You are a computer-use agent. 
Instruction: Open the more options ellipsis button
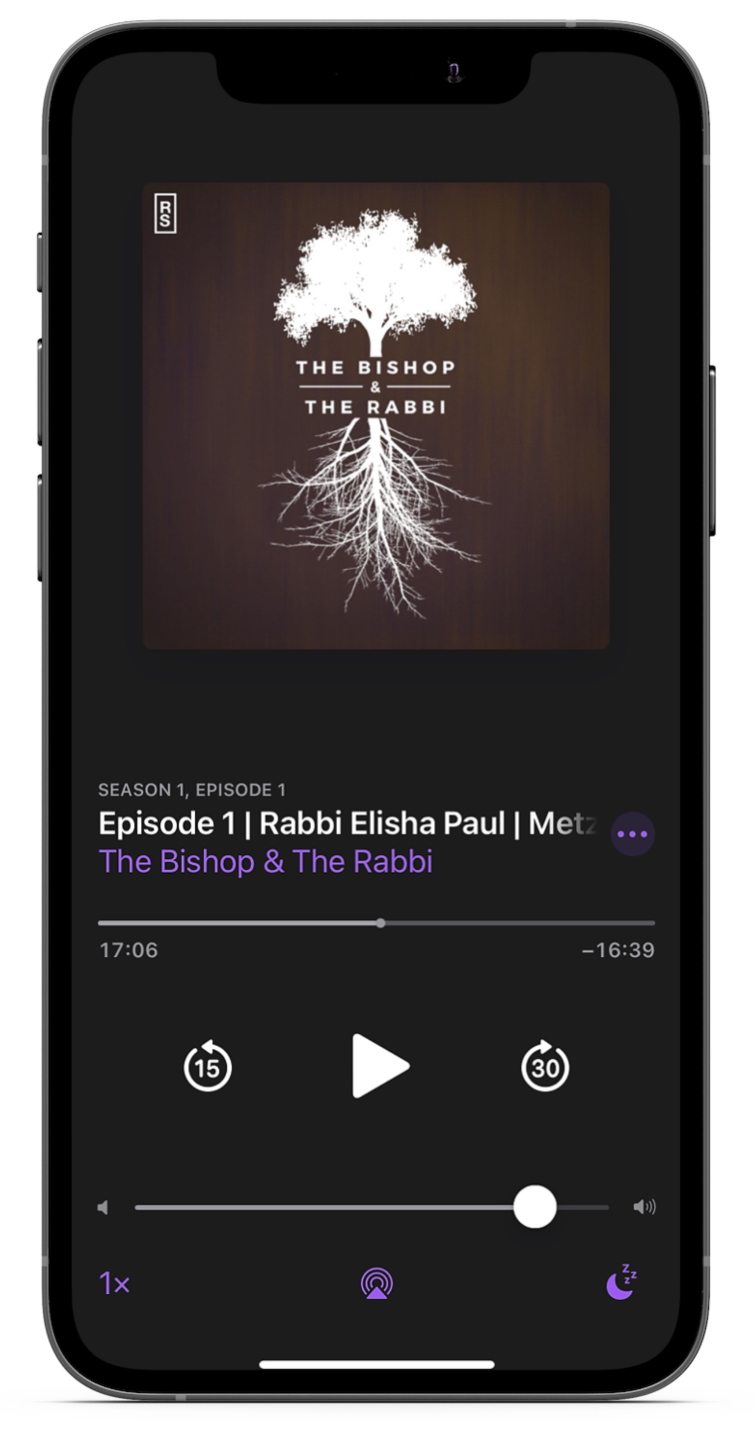pyautogui.click(x=632, y=834)
